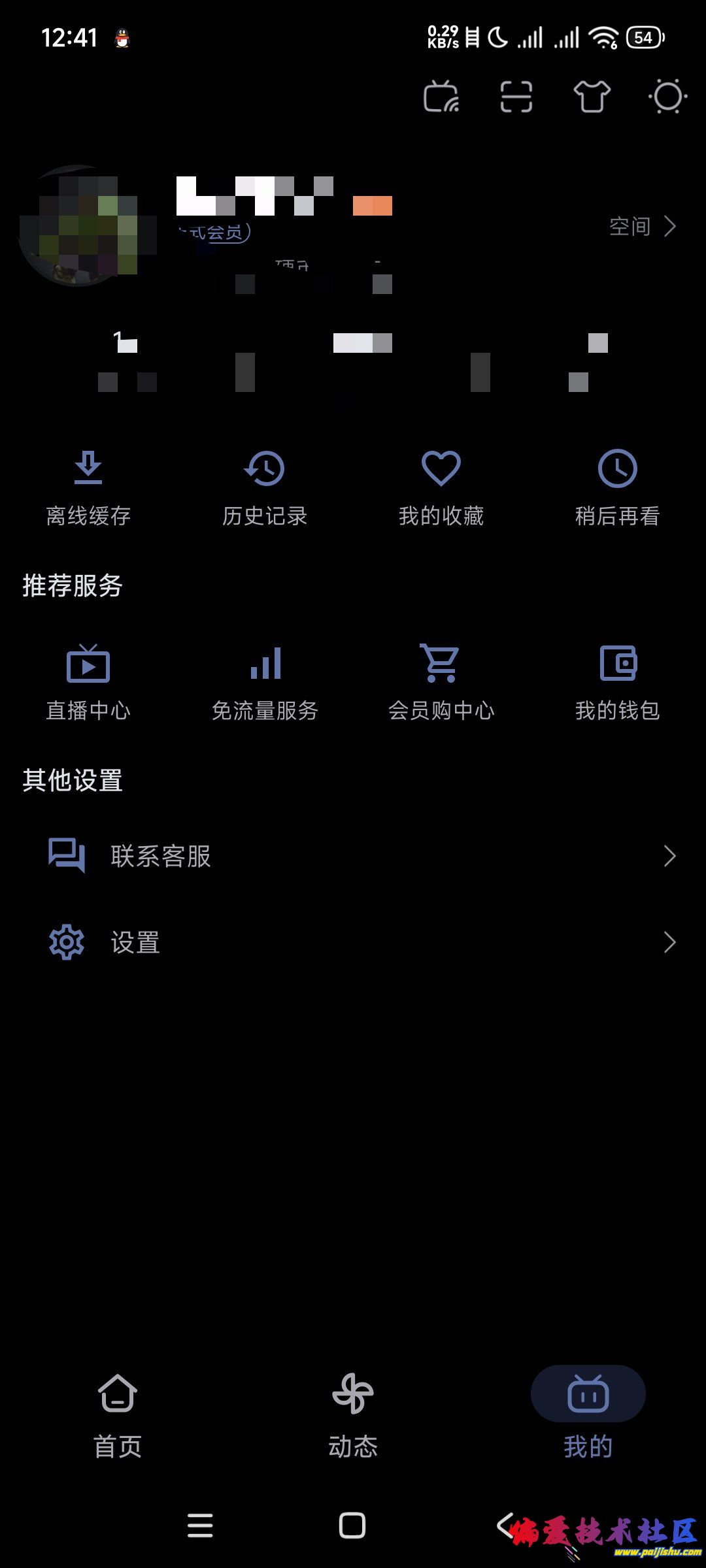This screenshot has width=706, height=1568.
Task: Expand the 联系客服 customer service entry
Action: (353, 856)
